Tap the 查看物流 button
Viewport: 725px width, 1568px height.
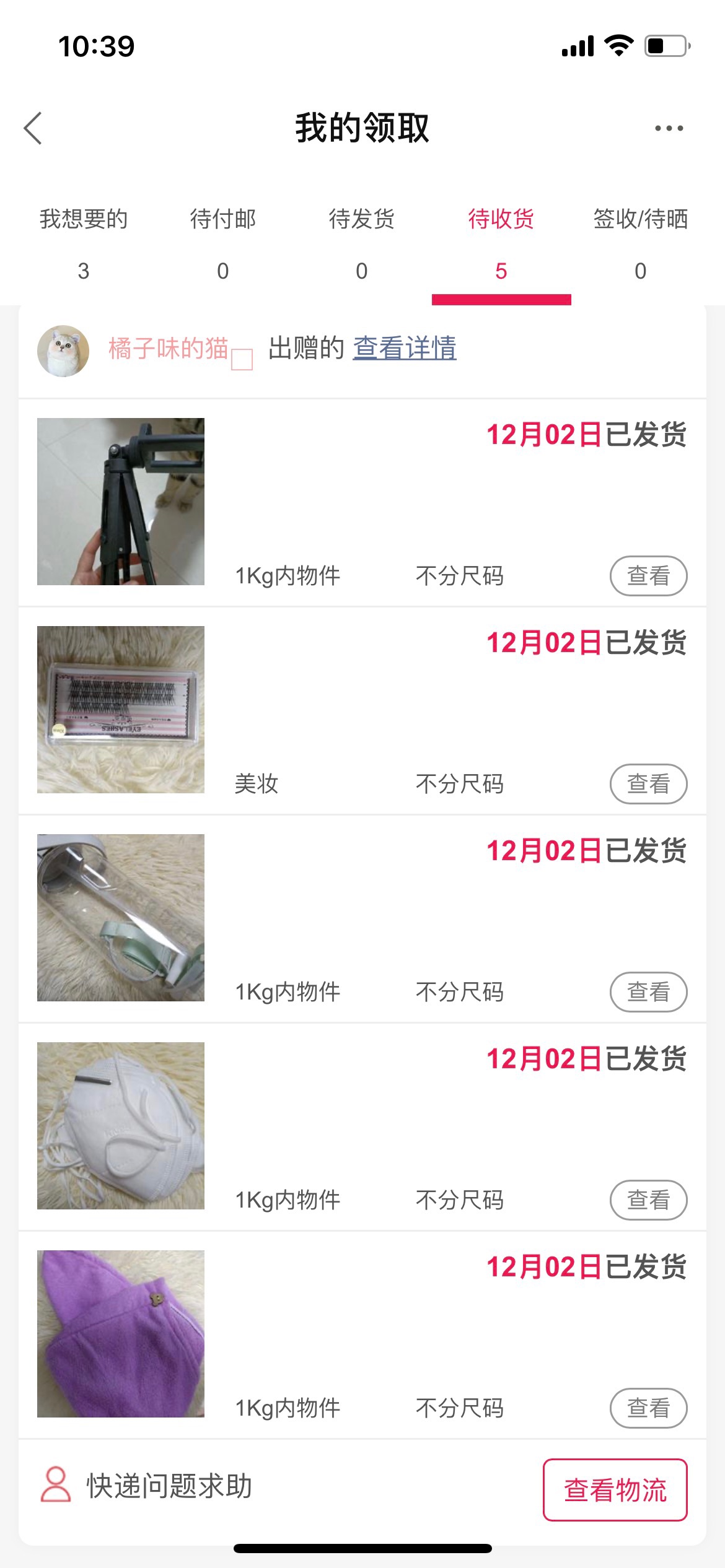click(x=615, y=1490)
